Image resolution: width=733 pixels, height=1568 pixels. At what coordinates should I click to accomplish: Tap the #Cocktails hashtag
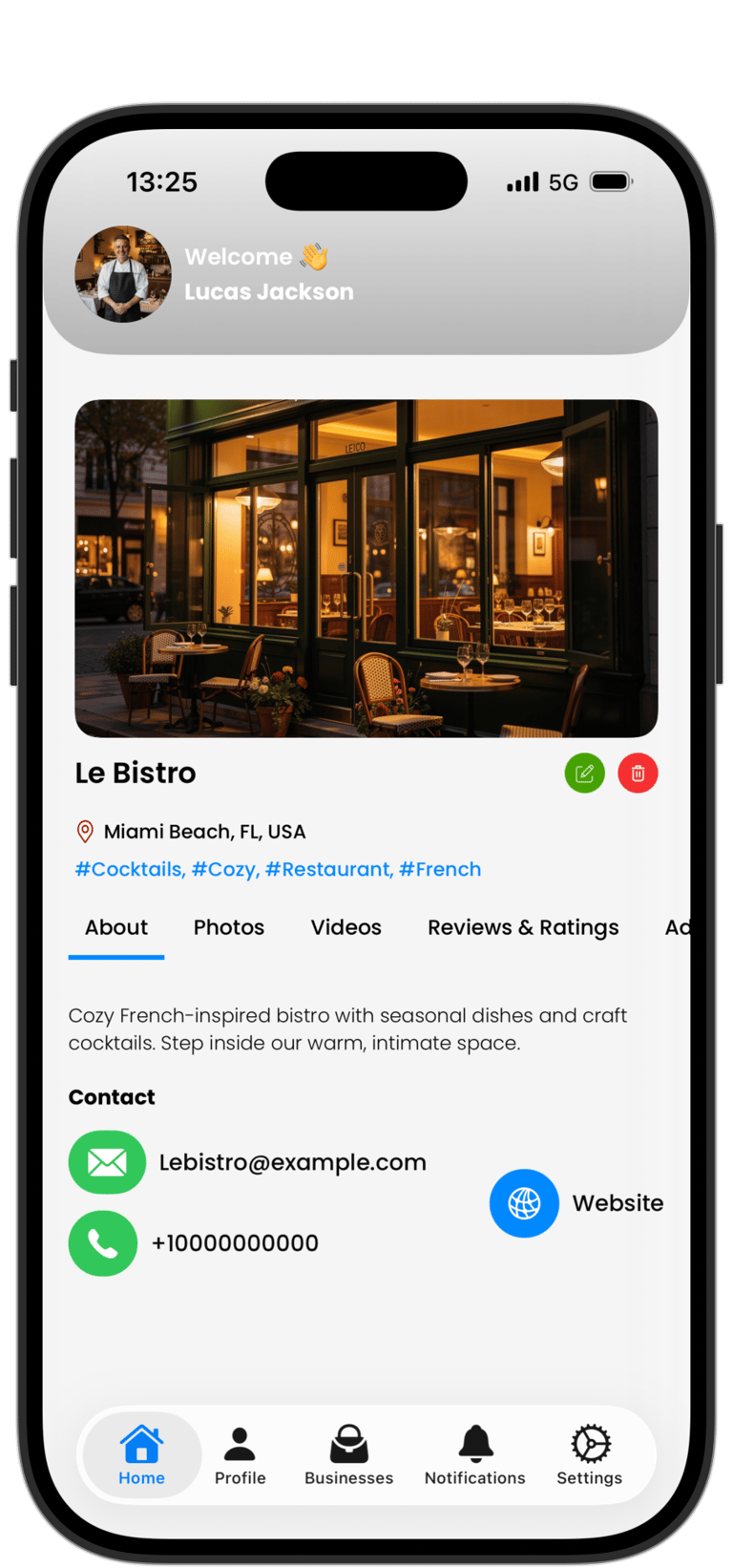[x=128, y=869]
